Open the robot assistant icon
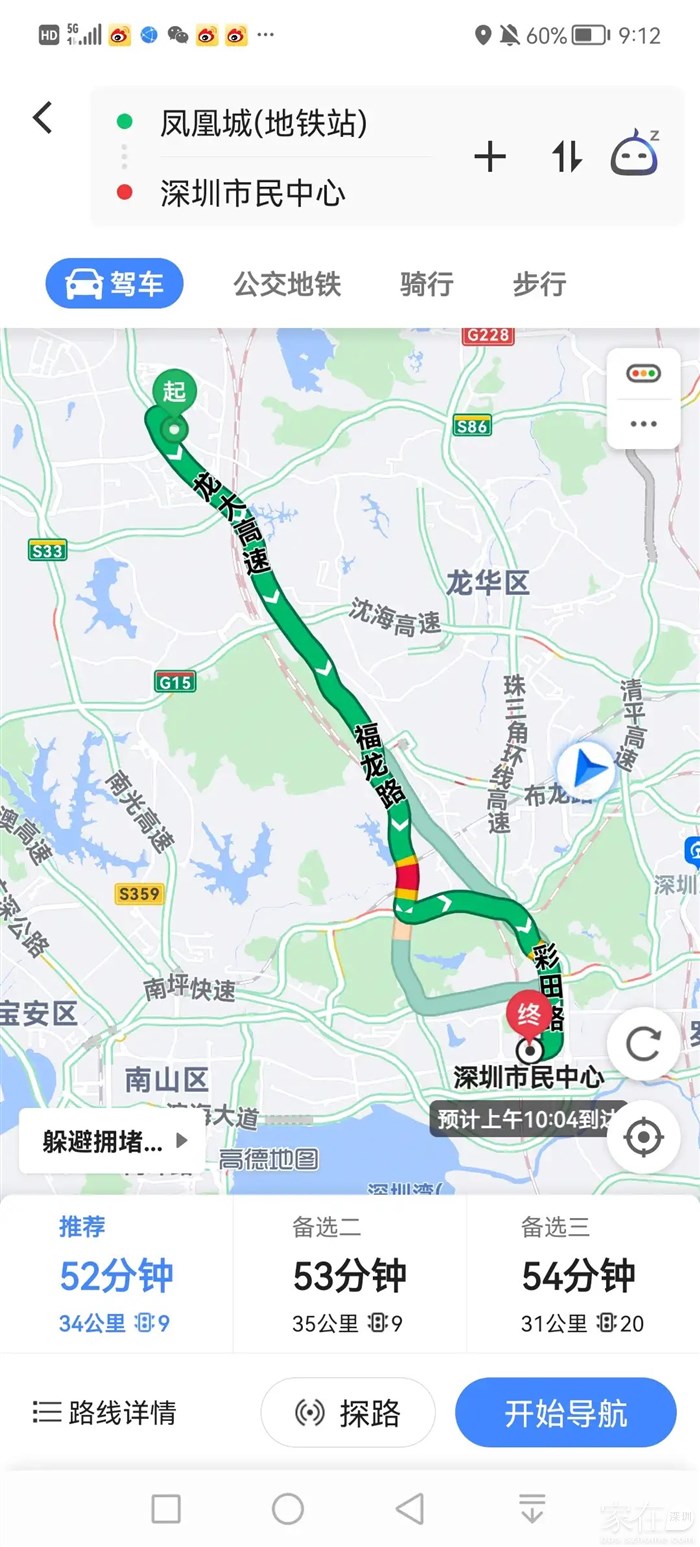The image size is (700, 1547). [x=634, y=155]
